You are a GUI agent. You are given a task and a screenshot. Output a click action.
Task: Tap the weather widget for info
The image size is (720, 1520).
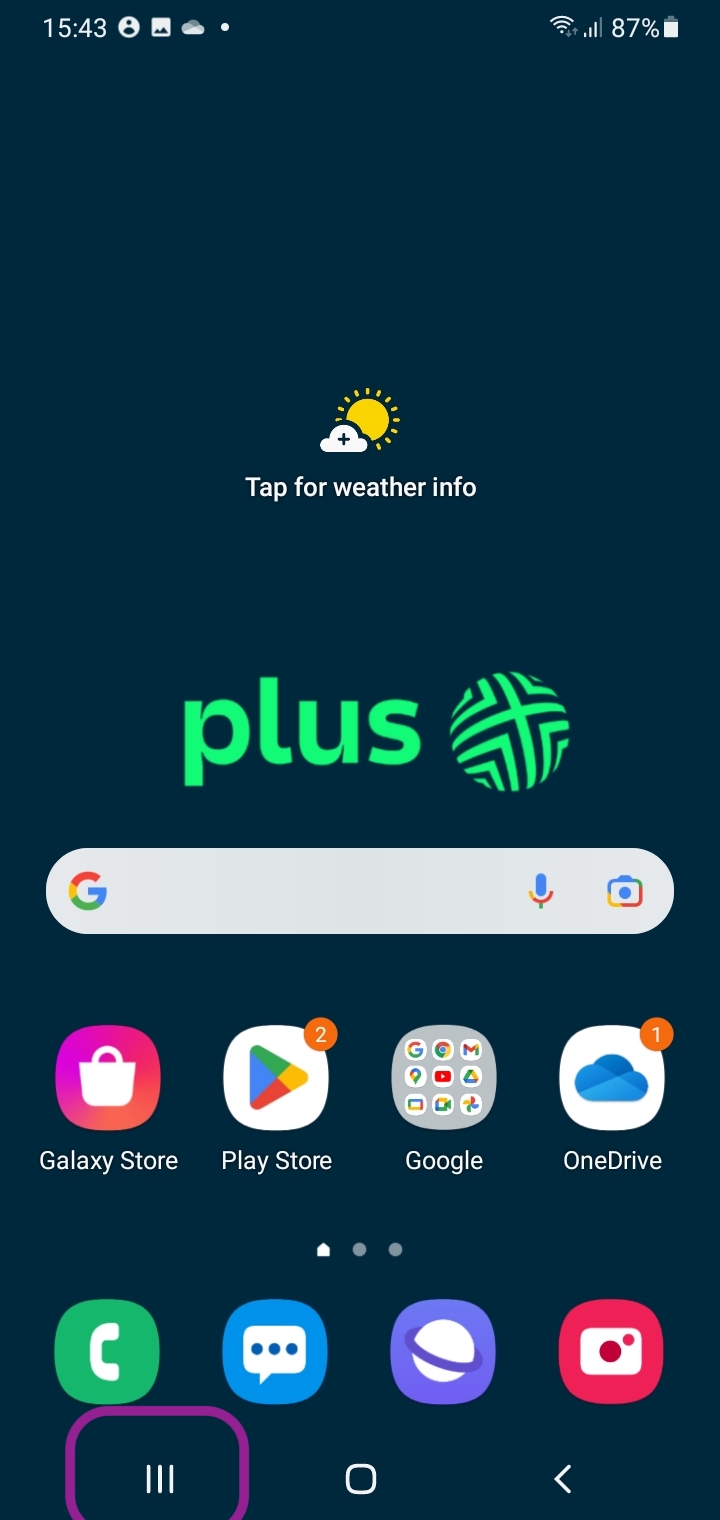pyautogui.click(x=360, y=445)
